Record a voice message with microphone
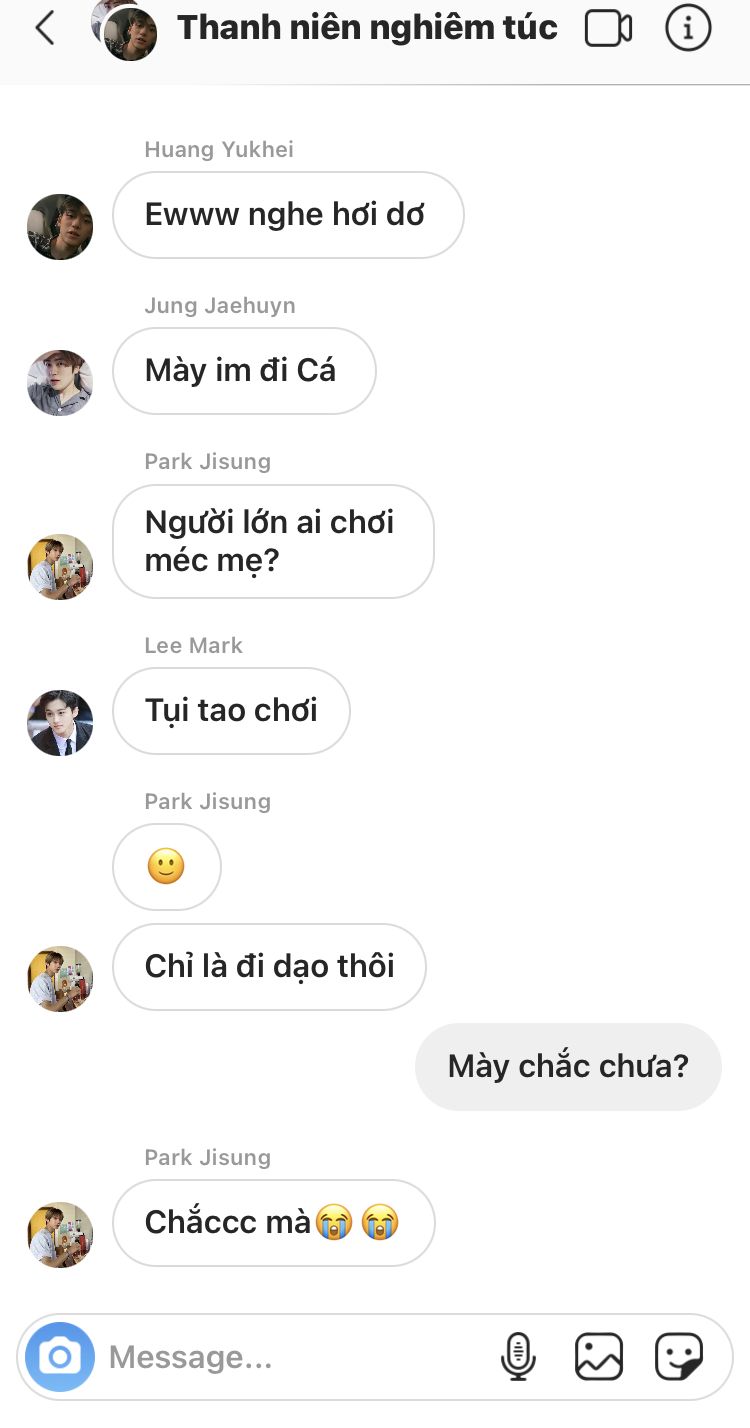The width and height of the screenshot is (750, 1428). click(518, 1357)
